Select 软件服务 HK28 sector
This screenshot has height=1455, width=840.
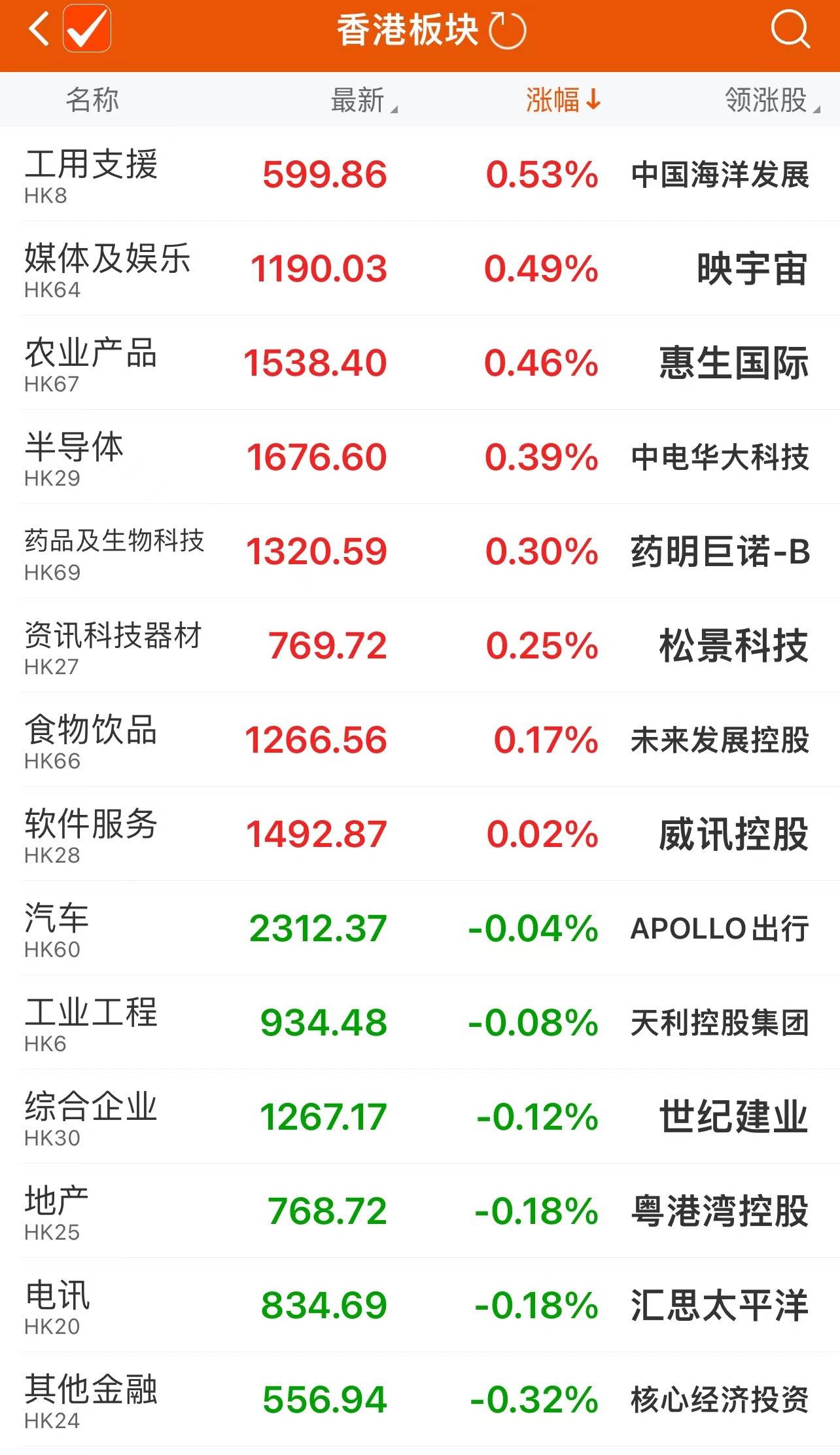pos(419,835)
